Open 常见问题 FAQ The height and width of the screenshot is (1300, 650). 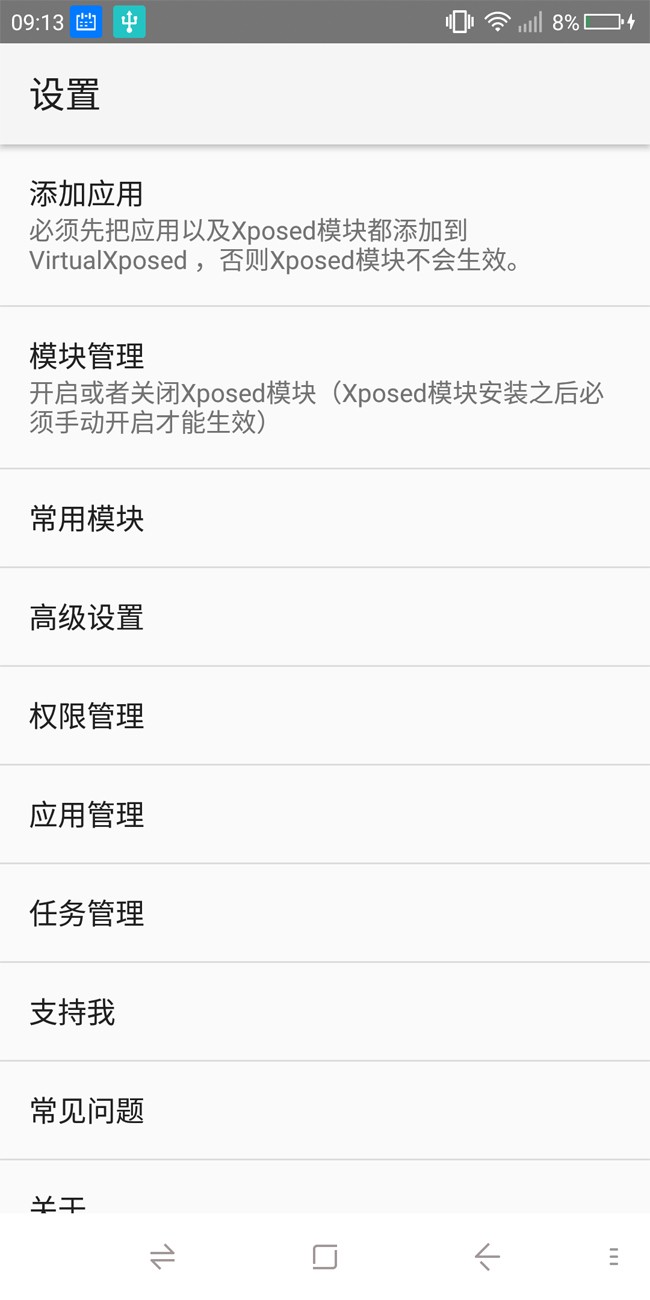click(325, 1110)
